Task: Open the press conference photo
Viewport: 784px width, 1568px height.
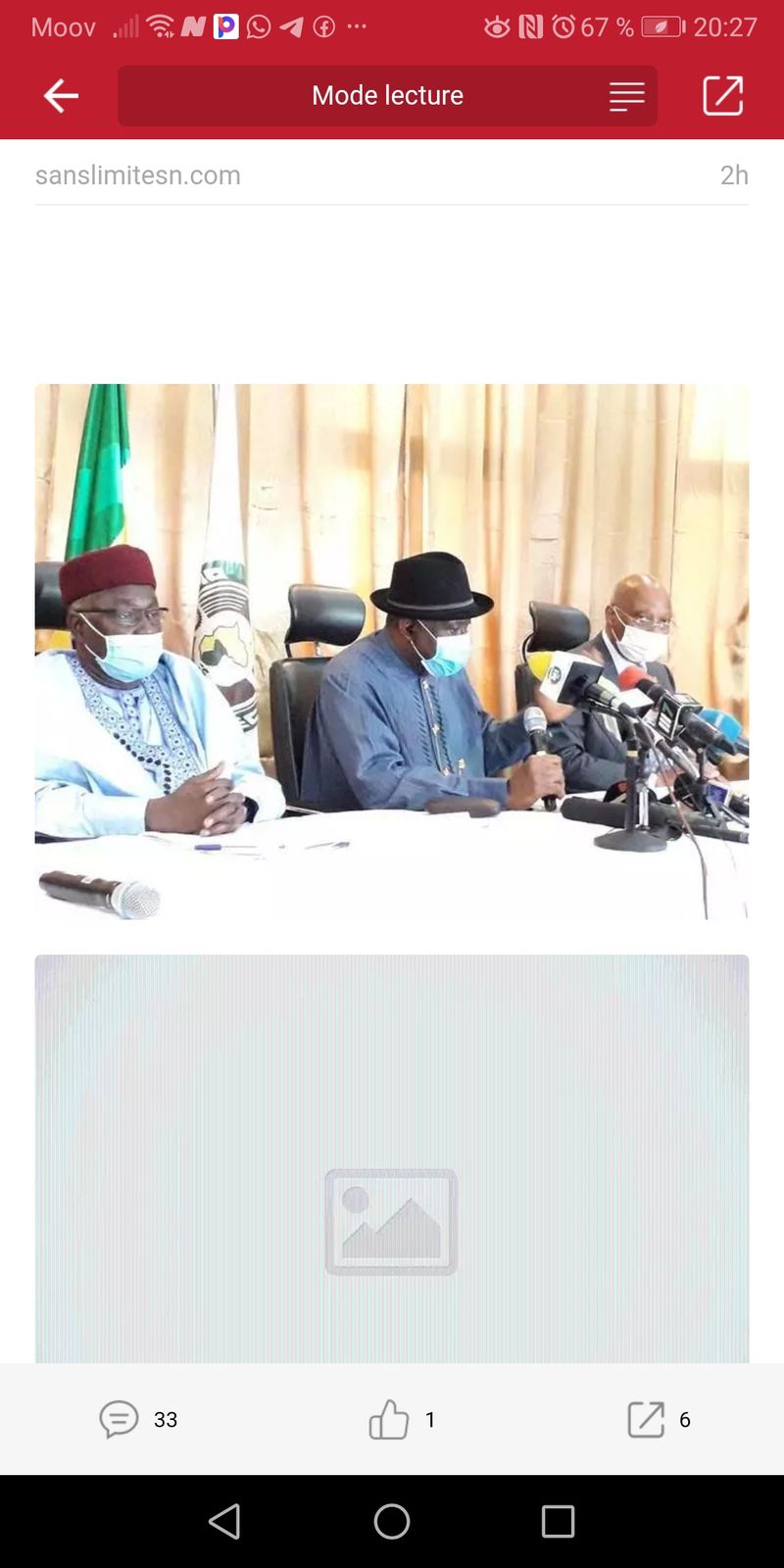Action: (392, 651)
